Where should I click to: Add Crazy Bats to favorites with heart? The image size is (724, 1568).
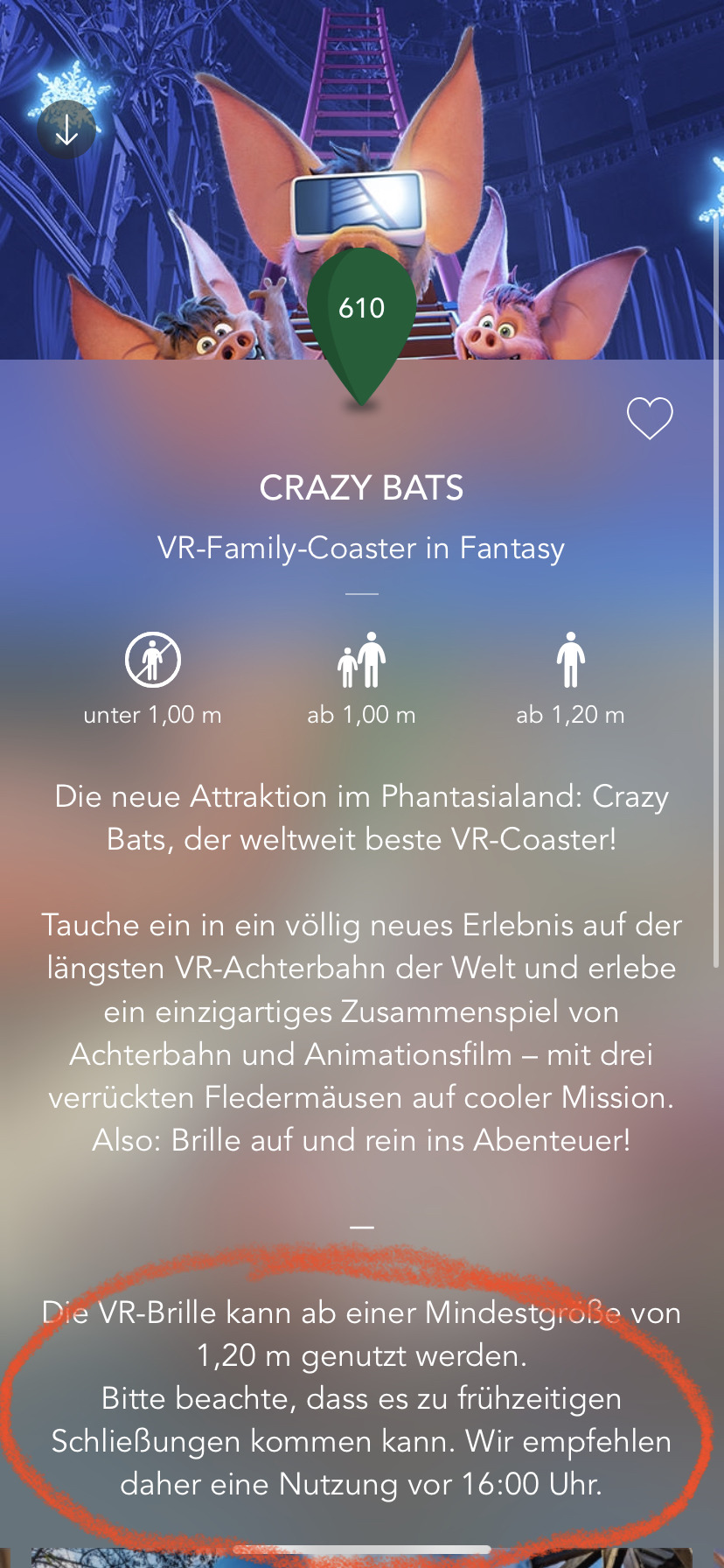(650, 417)
